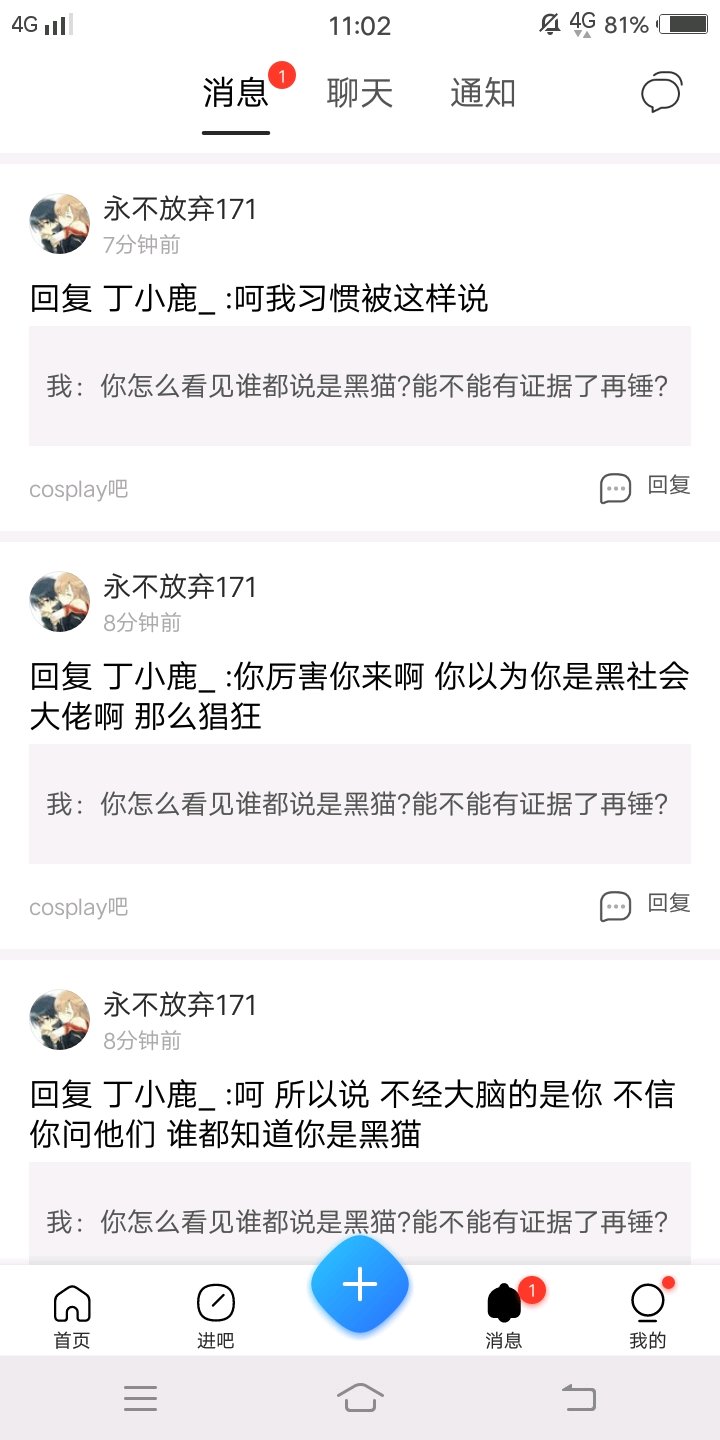Image resolution: width=720 pixels, height=1440 pixels.
Task: Open the chat bubbles icon in the header
Action: tap(661, 93)
